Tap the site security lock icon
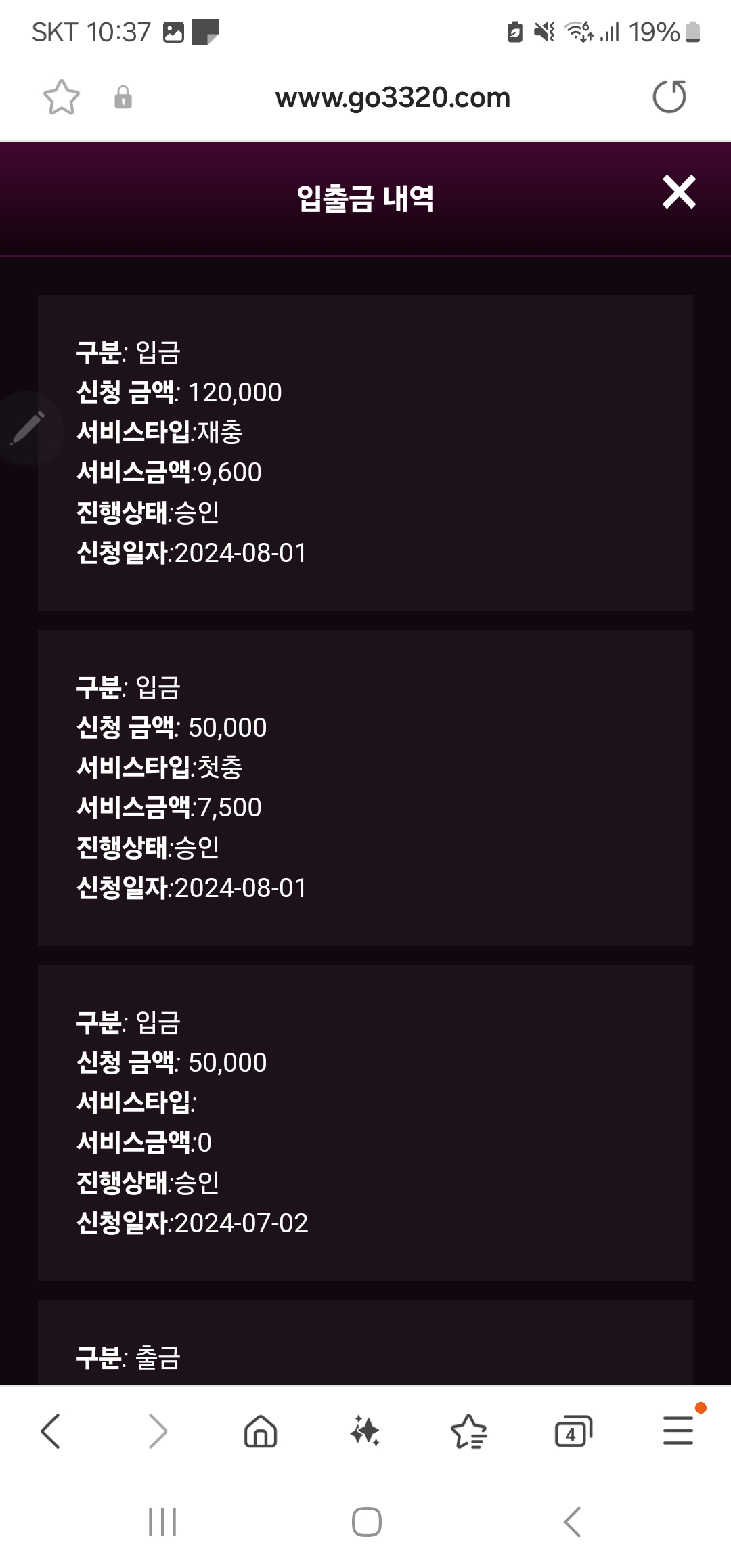The width and height of the screenshot is (731, 1568). pyautogui.click(x=123, y=97)
